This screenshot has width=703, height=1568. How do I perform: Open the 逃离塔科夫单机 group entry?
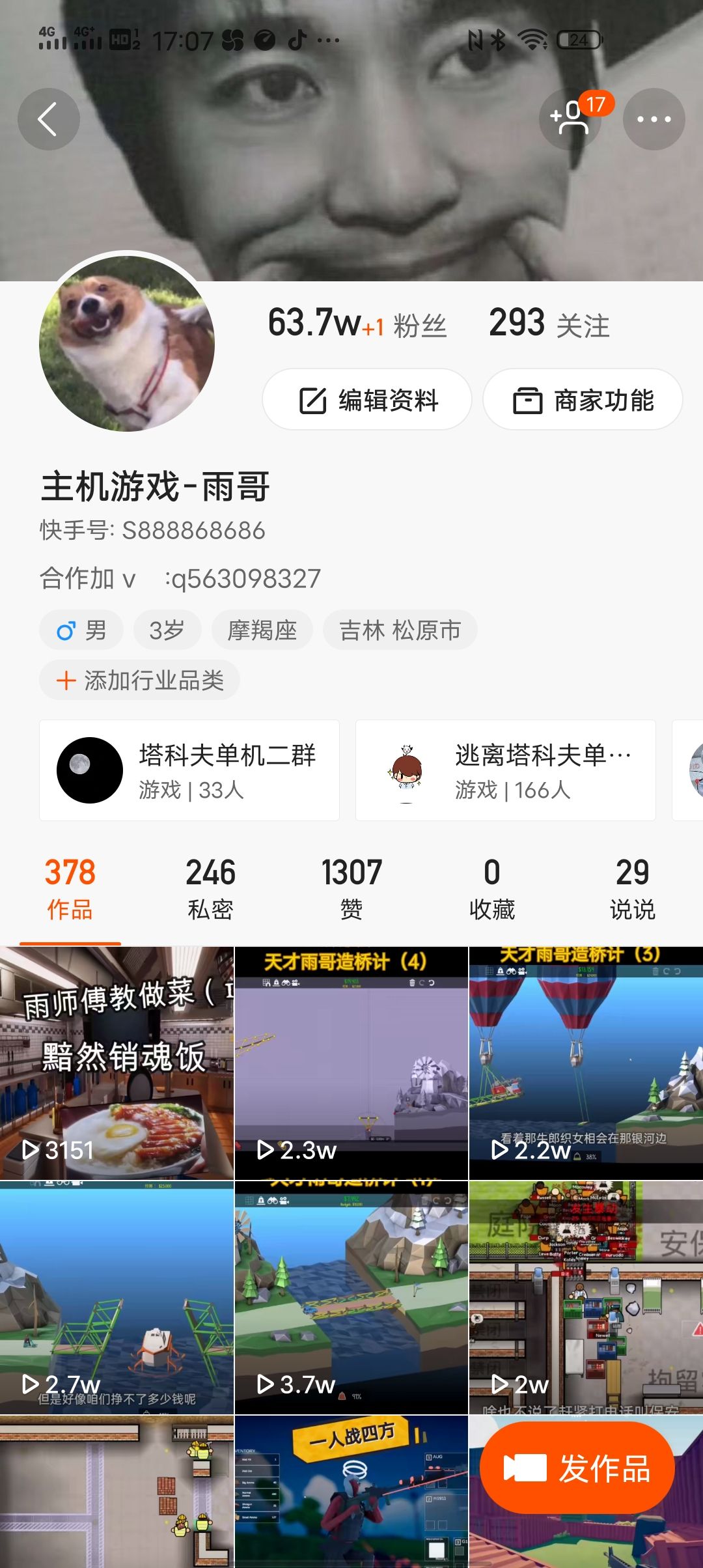pyautogui.click(x=506, y=770)
